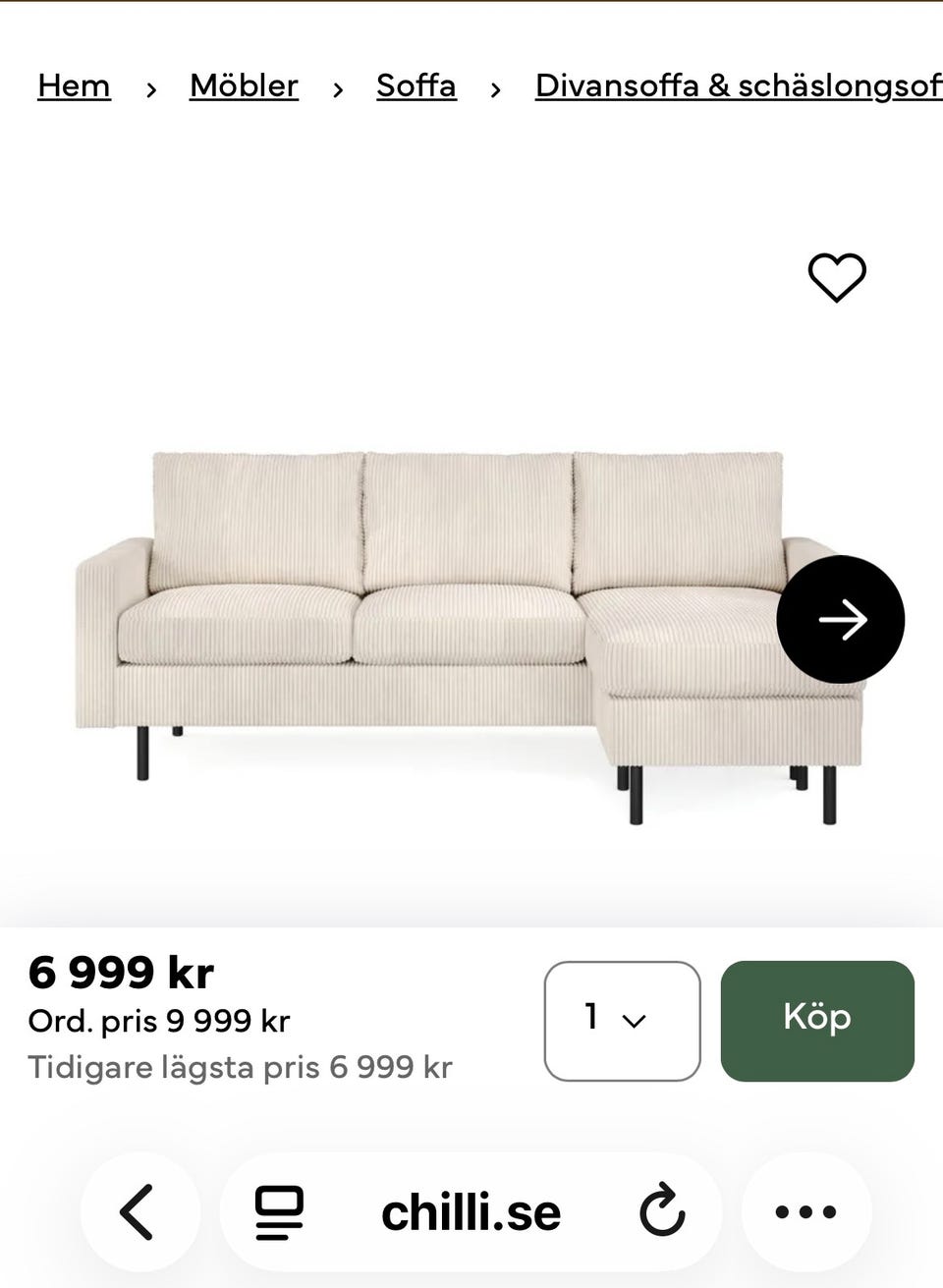Image resolution: width=943 pixels, height=1288 pixels.
Task: Show the next product image arrow
Action: [x=841, y=619]
